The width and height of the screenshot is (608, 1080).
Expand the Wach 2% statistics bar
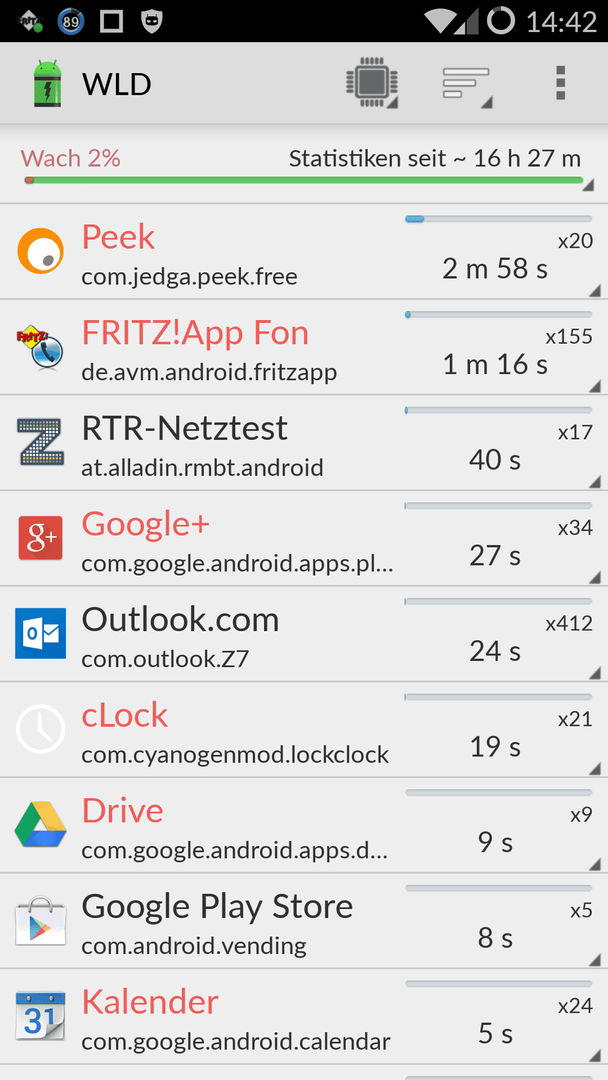click(304, 165)
